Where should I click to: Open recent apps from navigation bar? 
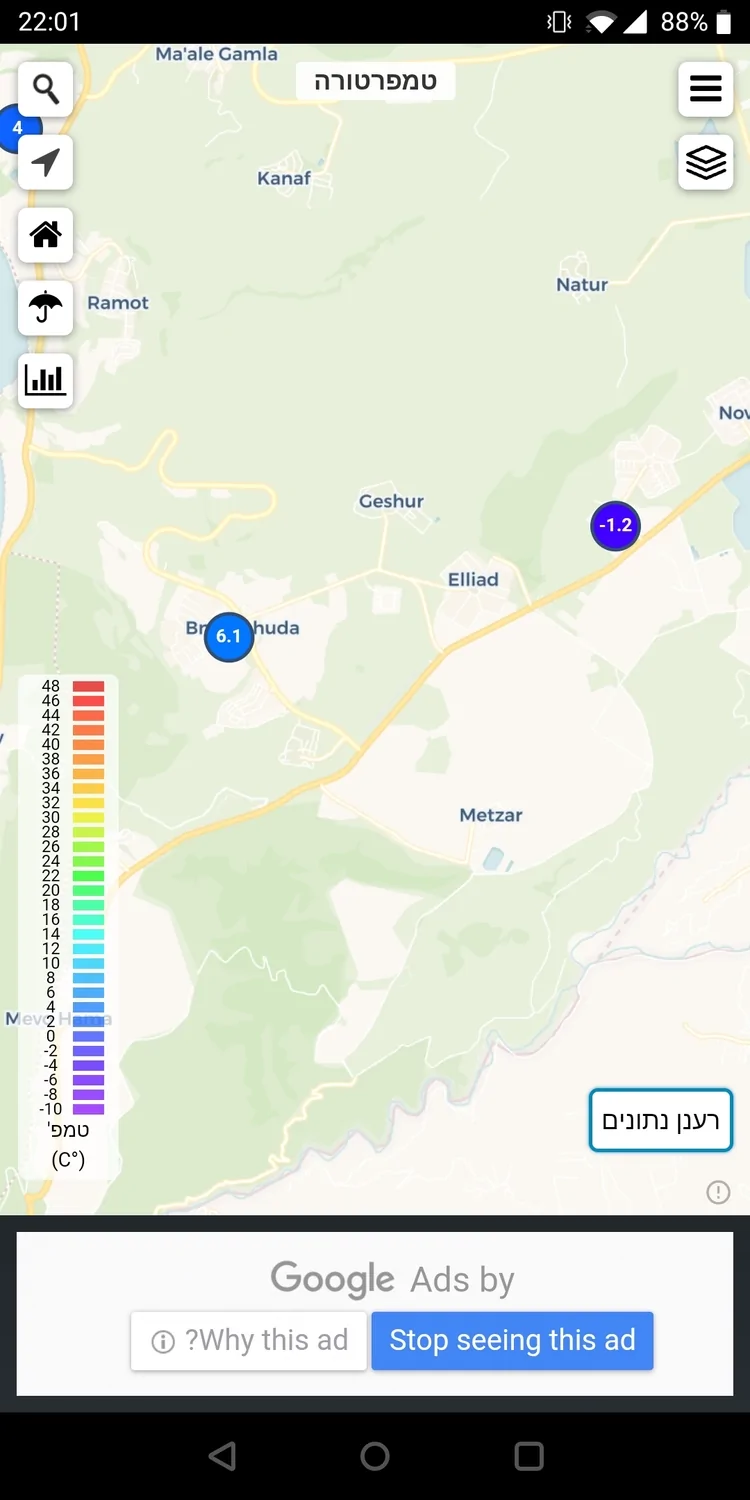click(x=528, y=1456)
